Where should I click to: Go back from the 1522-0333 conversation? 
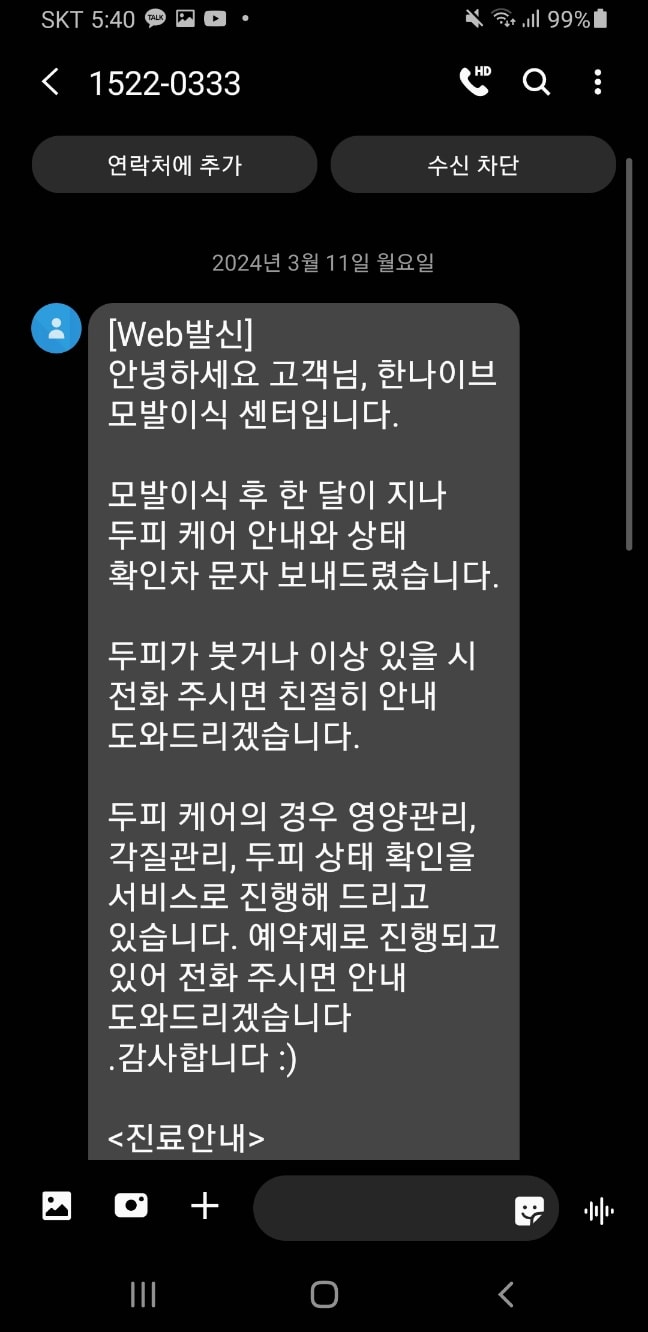[51, 82]
